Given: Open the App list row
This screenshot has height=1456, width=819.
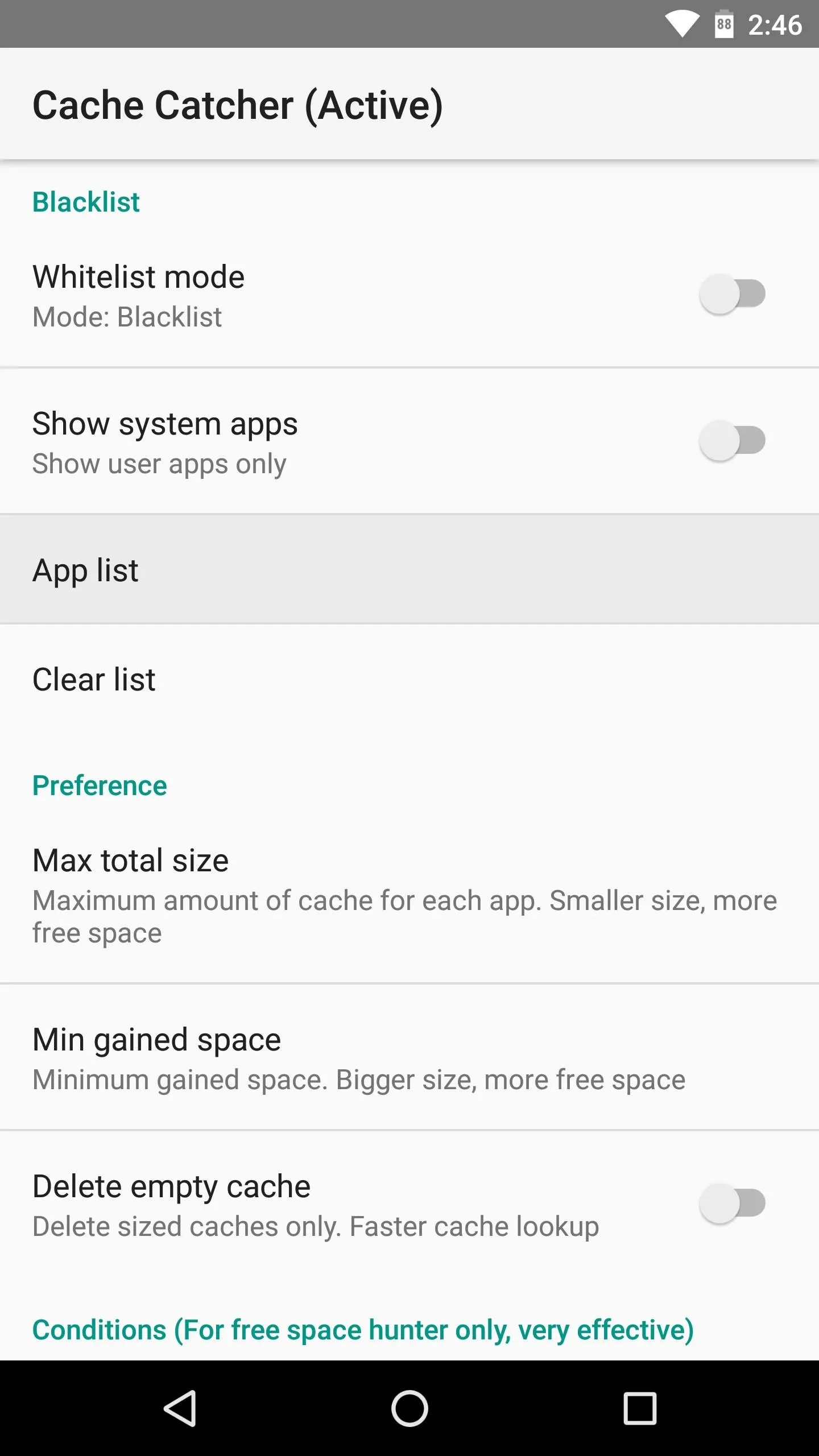Looking at the screenshot, I should pyautogui.click(x=409, y=570).
